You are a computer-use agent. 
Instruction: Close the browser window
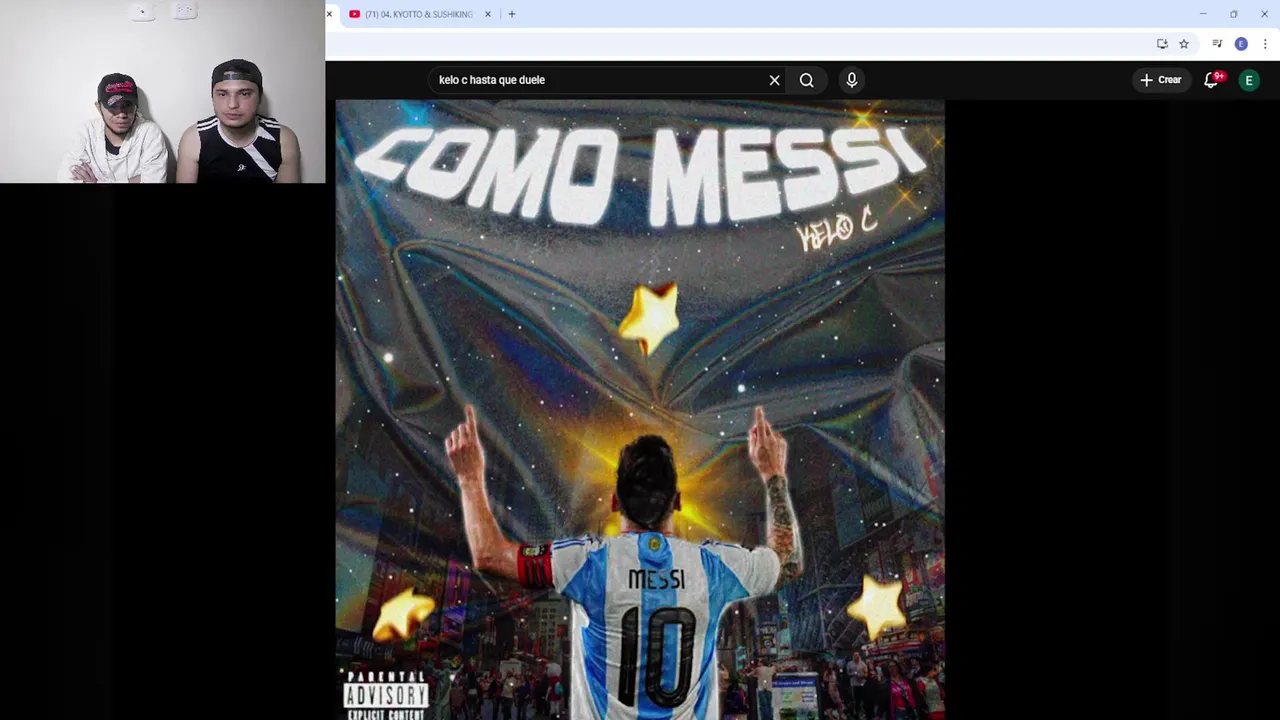point(1264,14)
